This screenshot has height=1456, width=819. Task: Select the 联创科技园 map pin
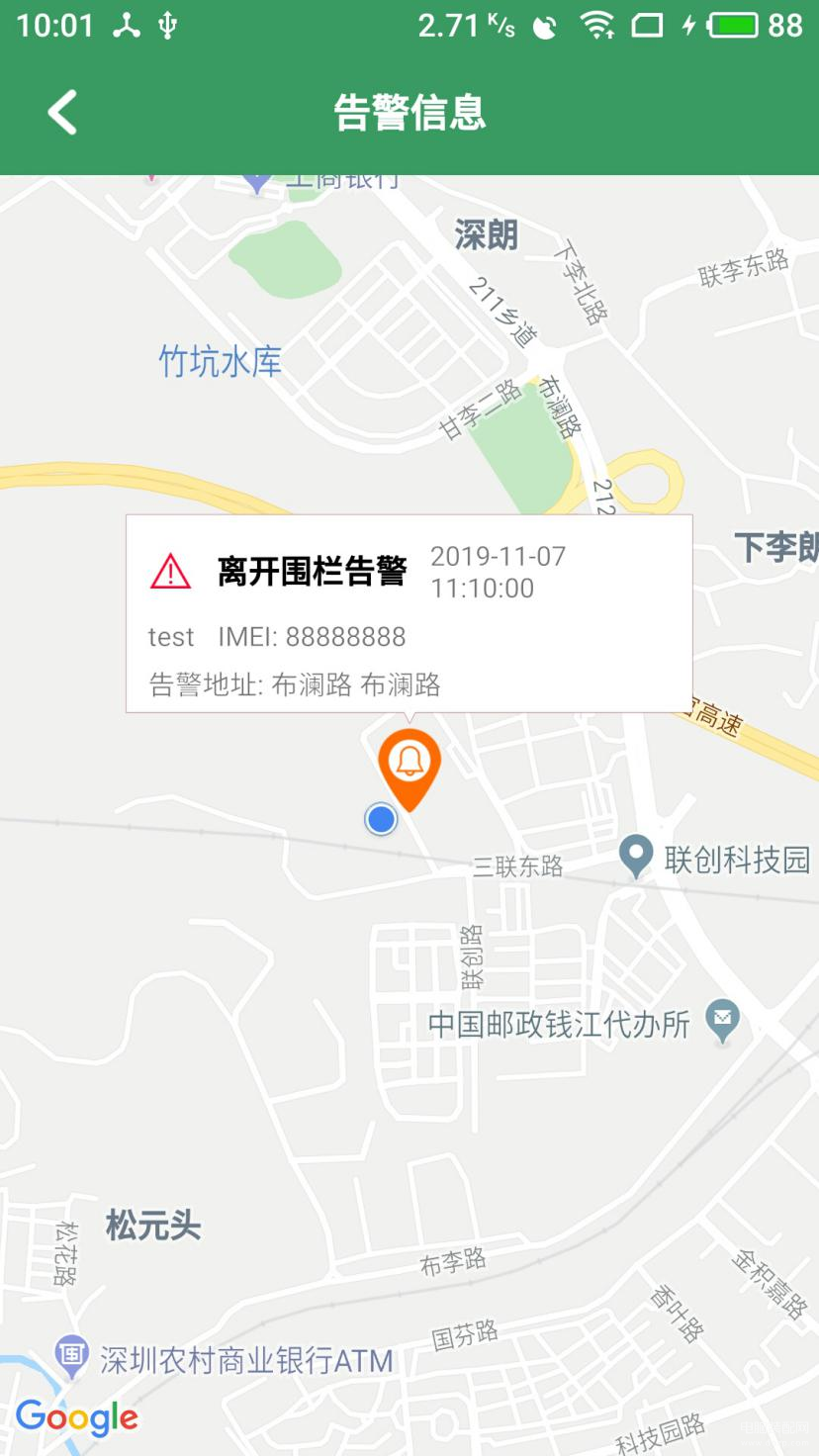(636, 857)
